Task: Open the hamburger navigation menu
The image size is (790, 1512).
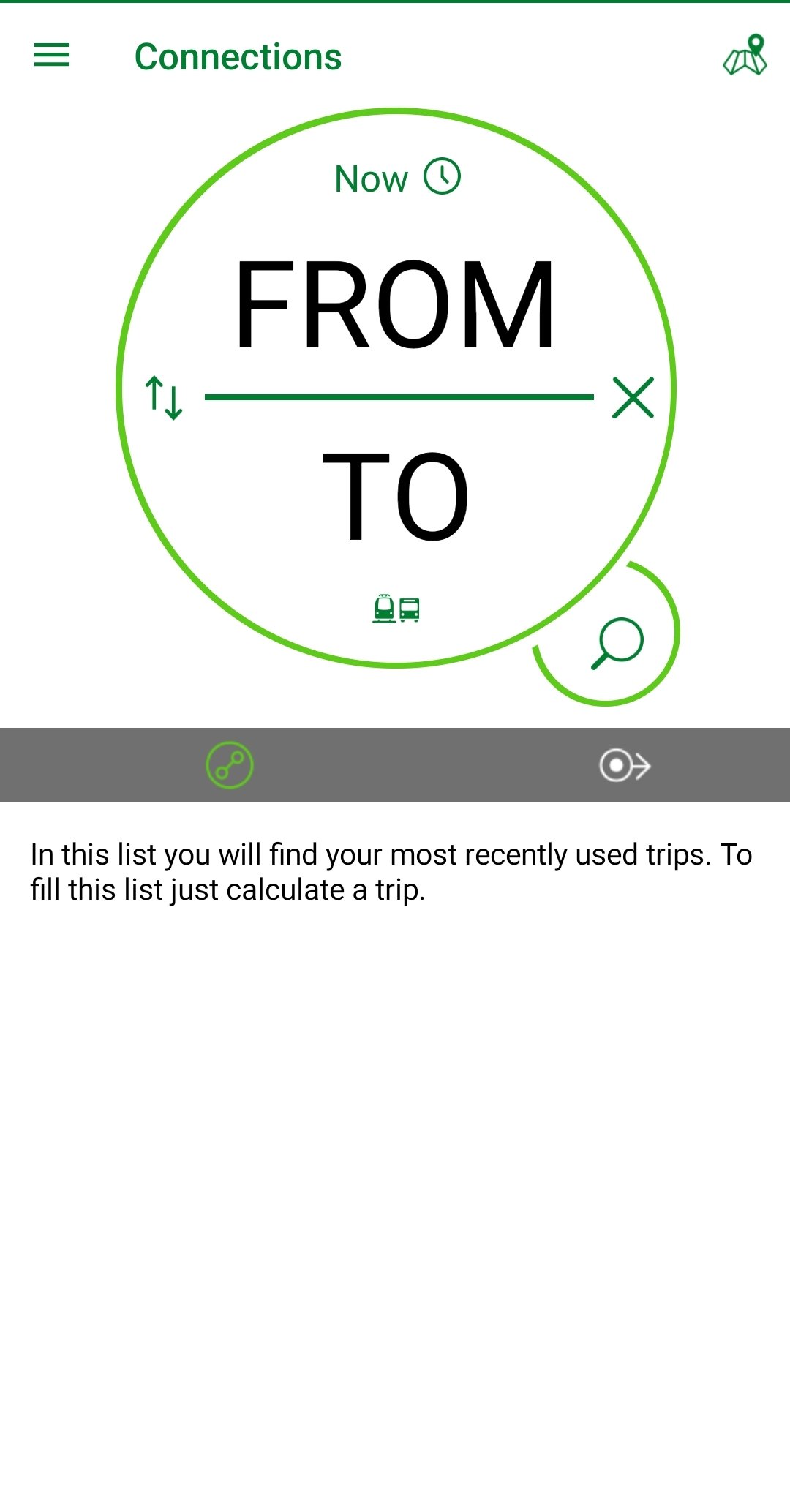Action: (x=52, y=55)
